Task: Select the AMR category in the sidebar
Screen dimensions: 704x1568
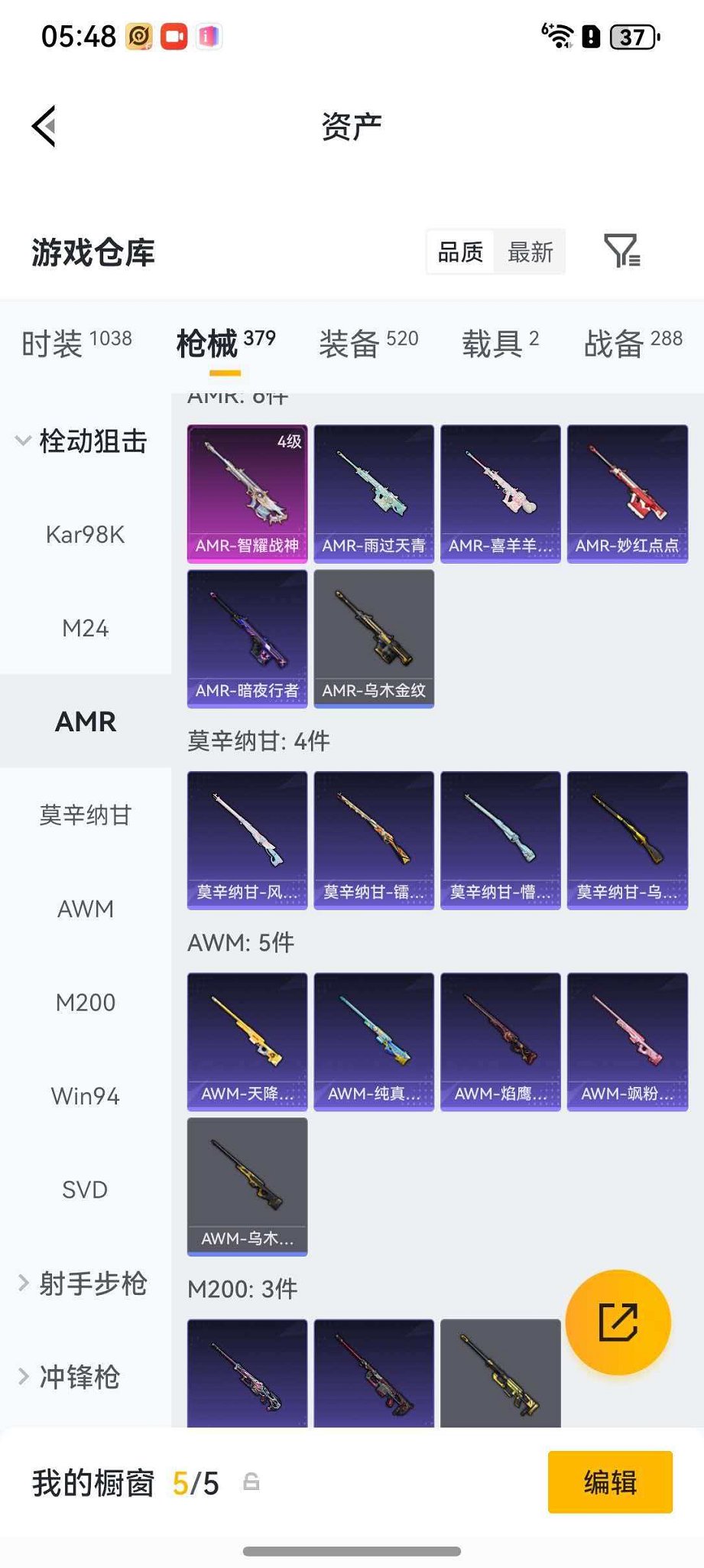Action: 85,721
